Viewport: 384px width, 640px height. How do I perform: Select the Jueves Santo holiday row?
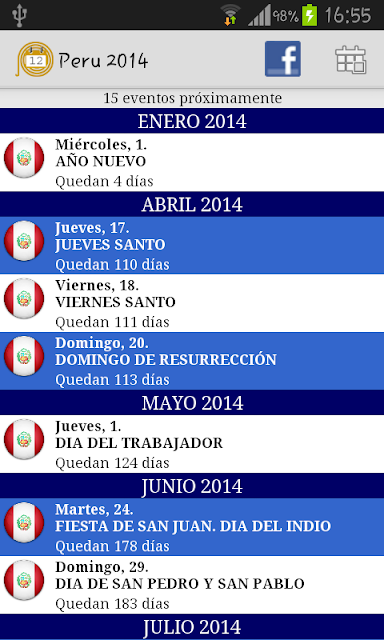point(192,245)
